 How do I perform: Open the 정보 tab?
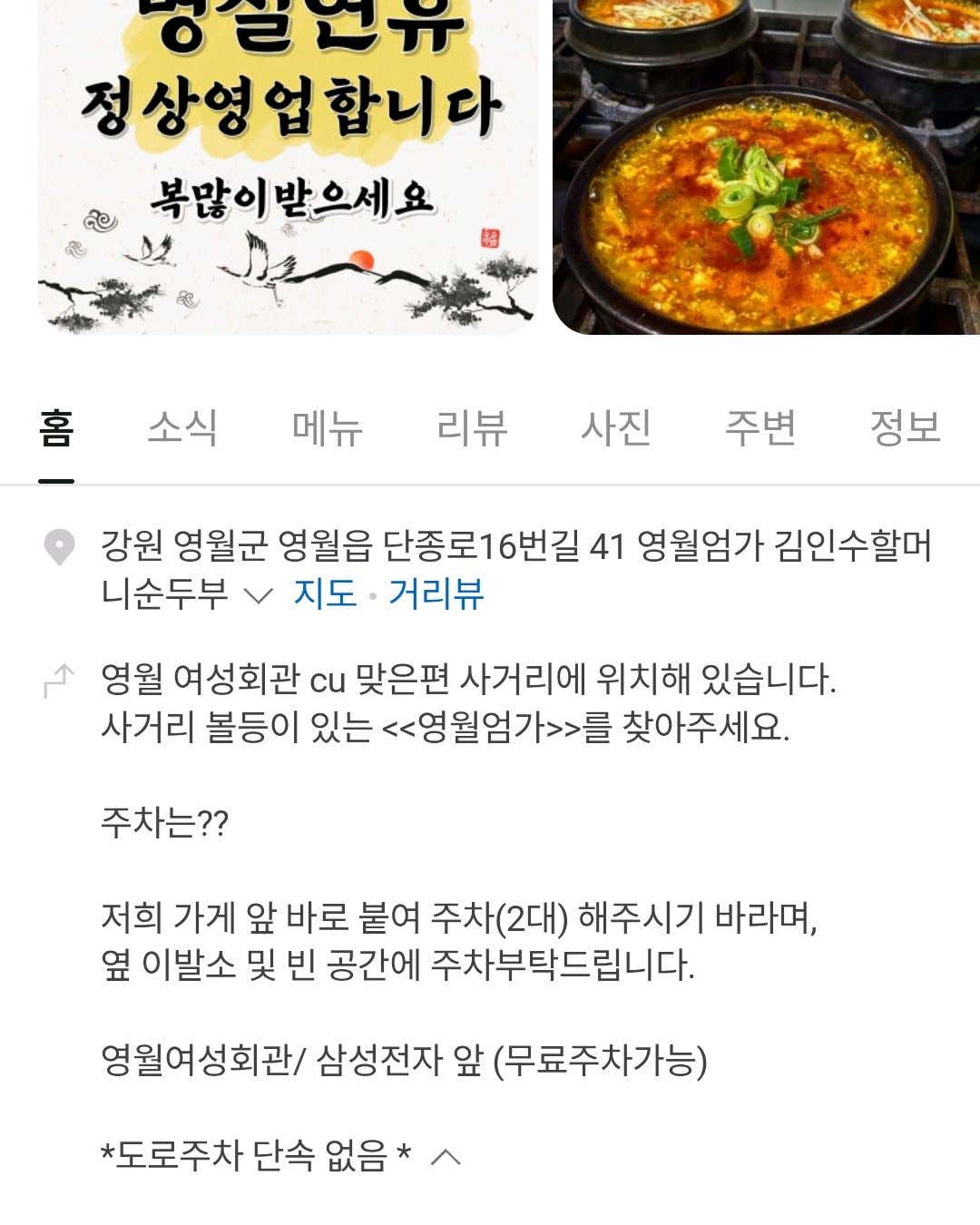904,427
